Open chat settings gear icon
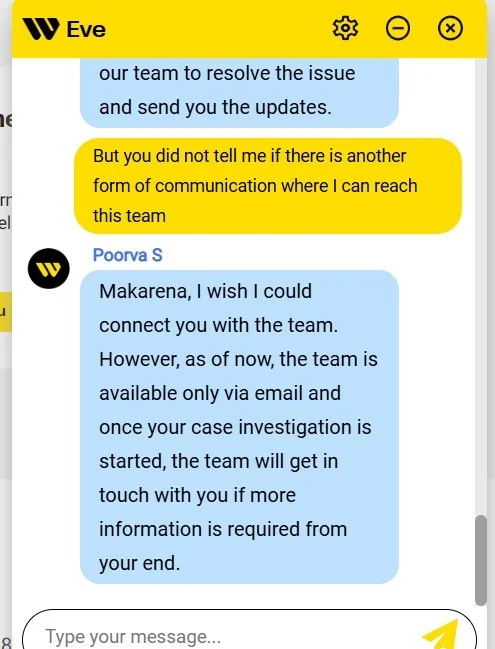Screen dimensions: 495x649 point(345,29)
